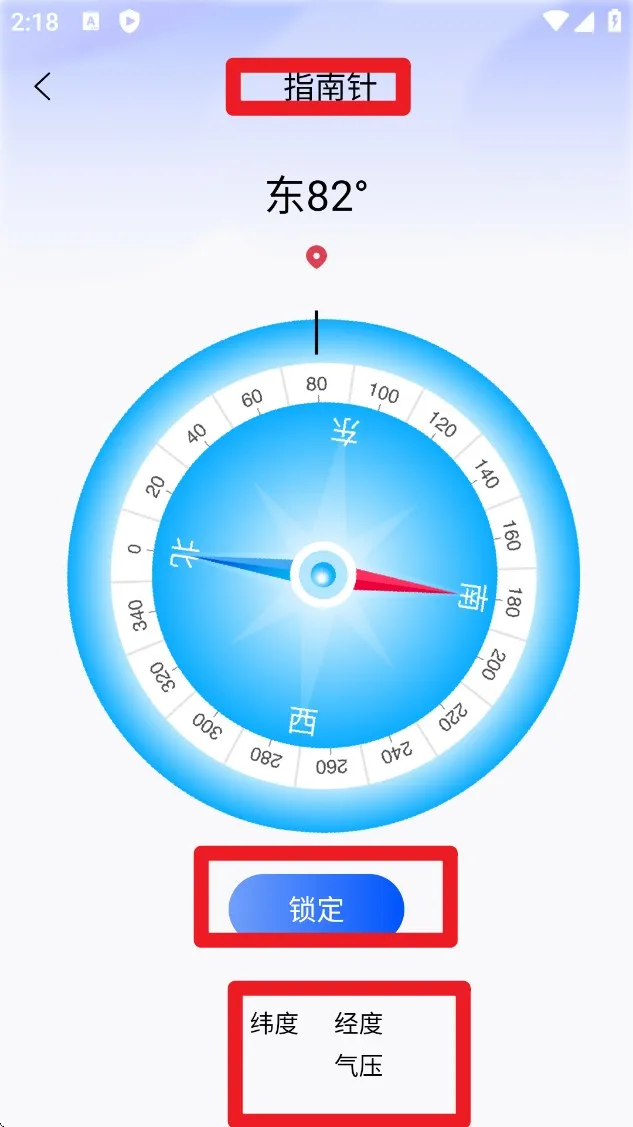Tap the 锁定 (lock) button
This screenshot has height=1127, width=633.
[x=316, y=908]
